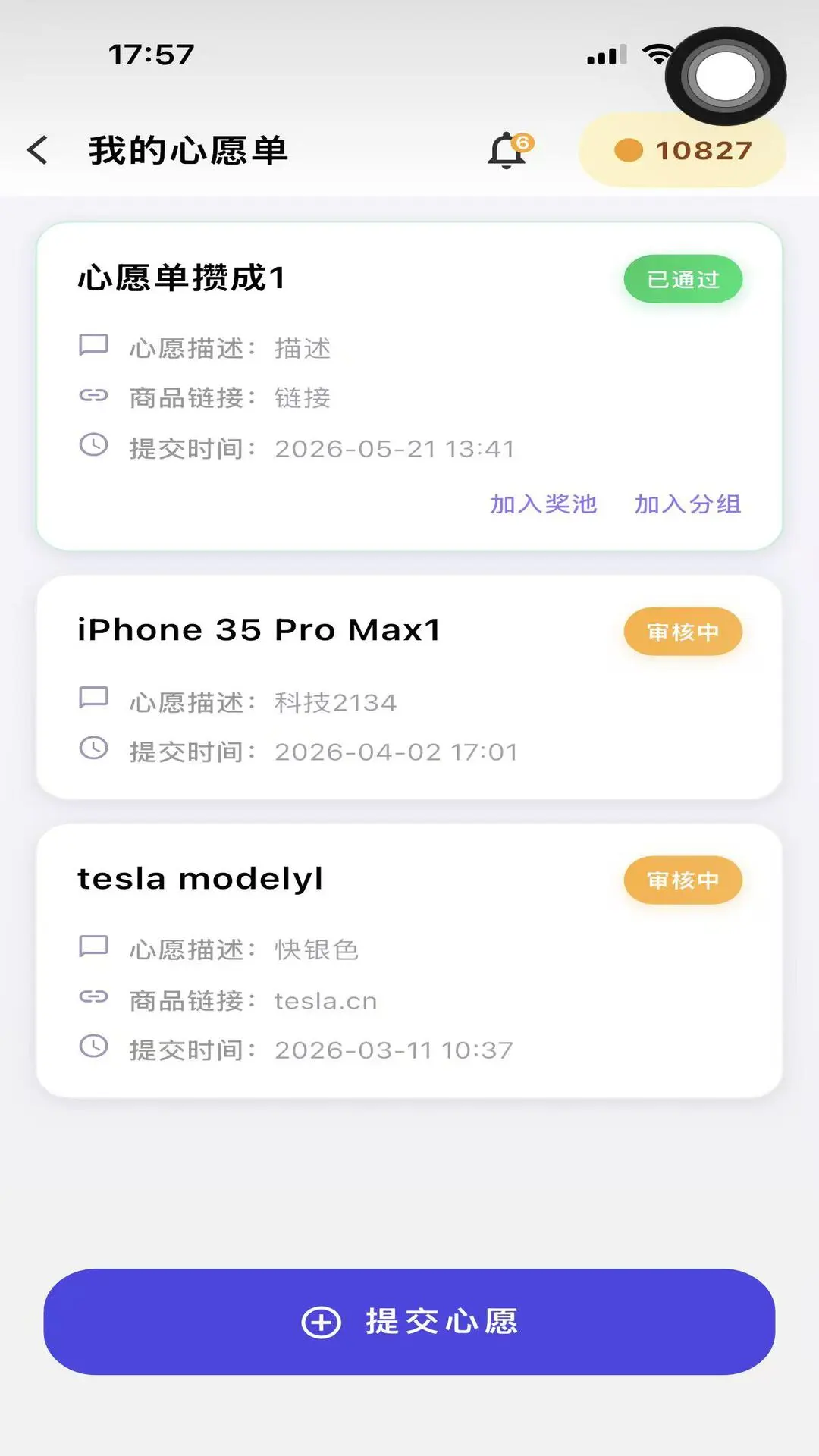Image resolution: width=819 pixels, height=1456 pixels.
Task: Go back using the top-left arrow
Action: pos(38,150)
